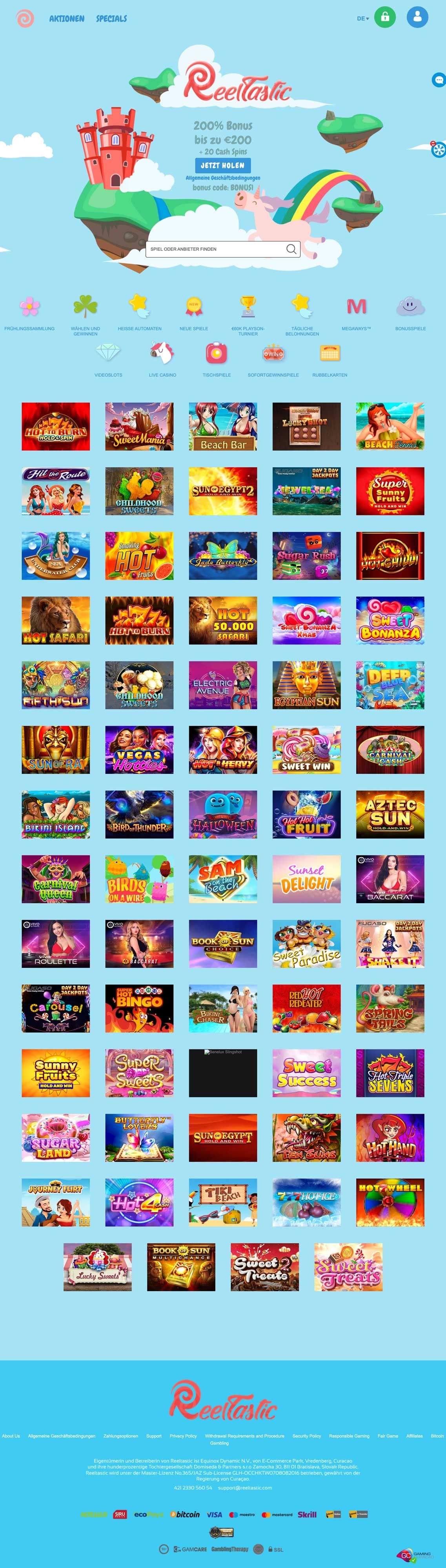Open the blue user account icon

click(417, 17)
